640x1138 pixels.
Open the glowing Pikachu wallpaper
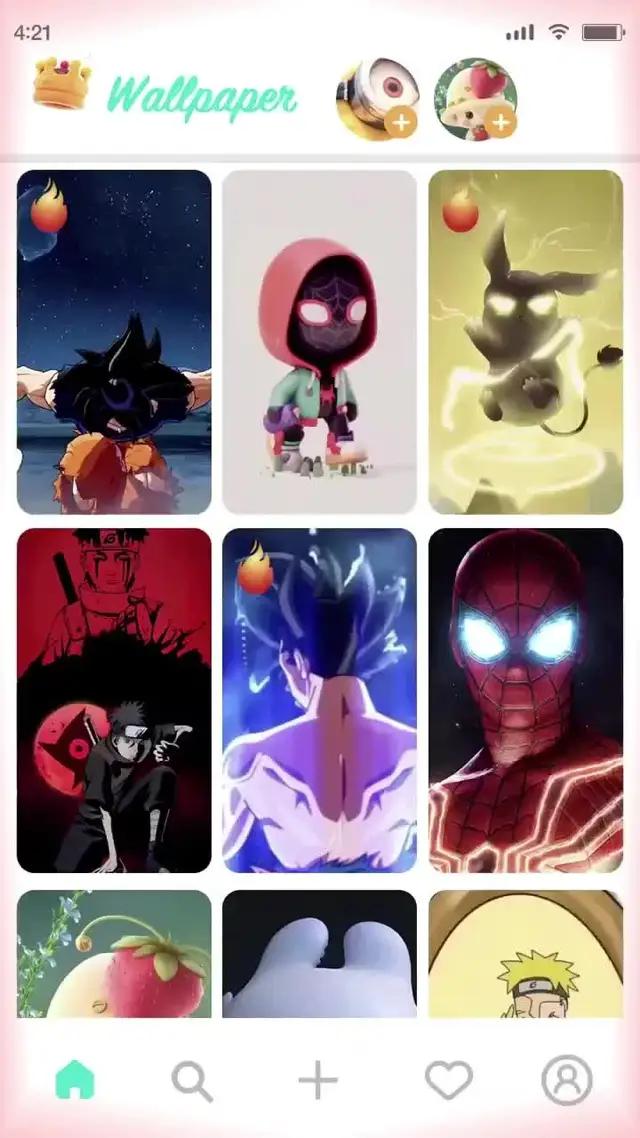tap(525, 342)
